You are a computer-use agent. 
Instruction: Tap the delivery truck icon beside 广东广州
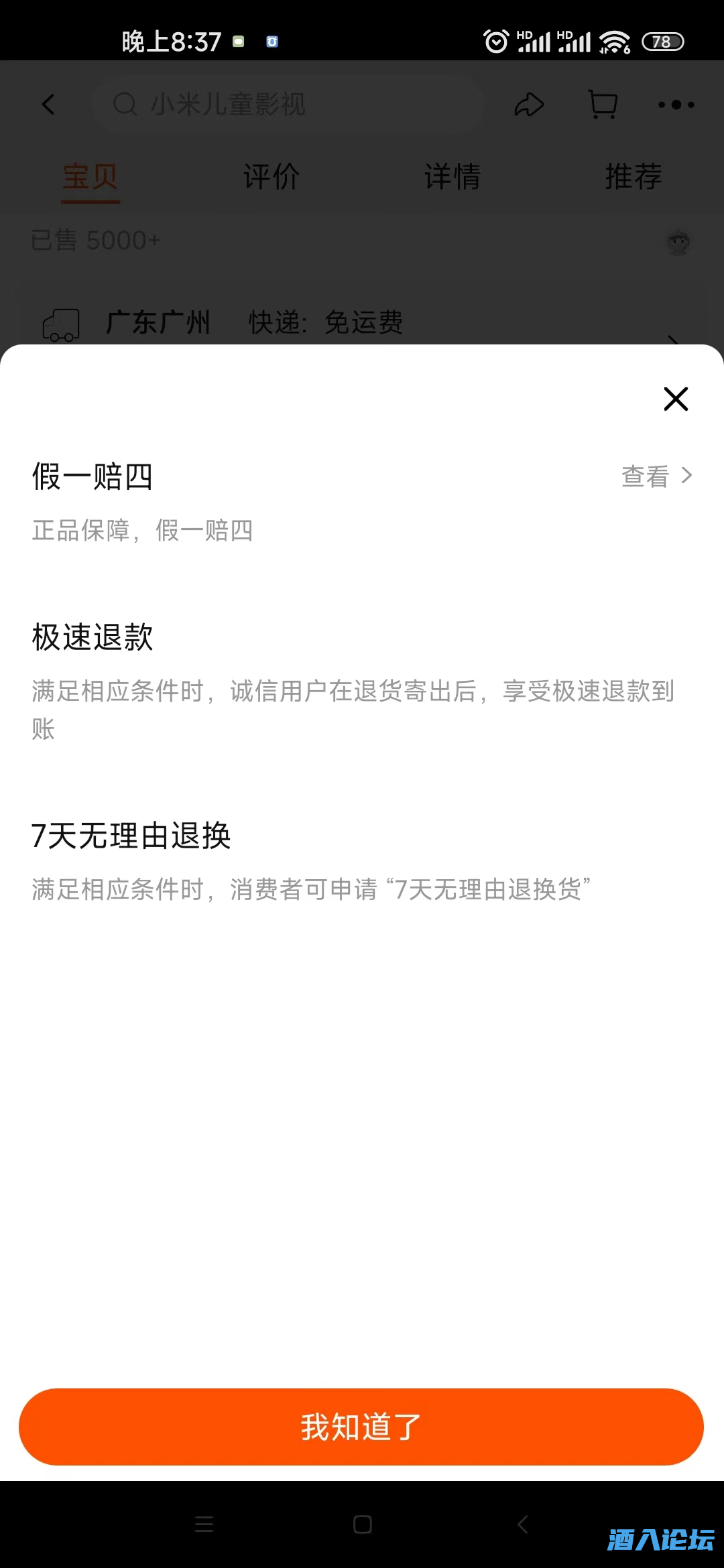[x=60, y=324]
